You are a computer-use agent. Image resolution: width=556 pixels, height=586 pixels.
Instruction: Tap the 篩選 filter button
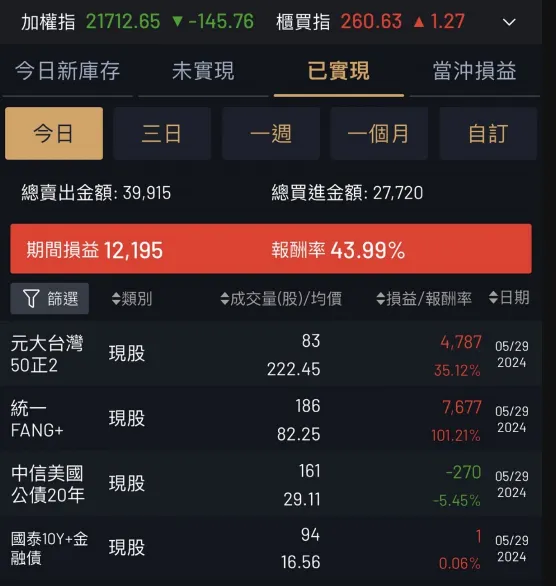(x=50, y=299)
